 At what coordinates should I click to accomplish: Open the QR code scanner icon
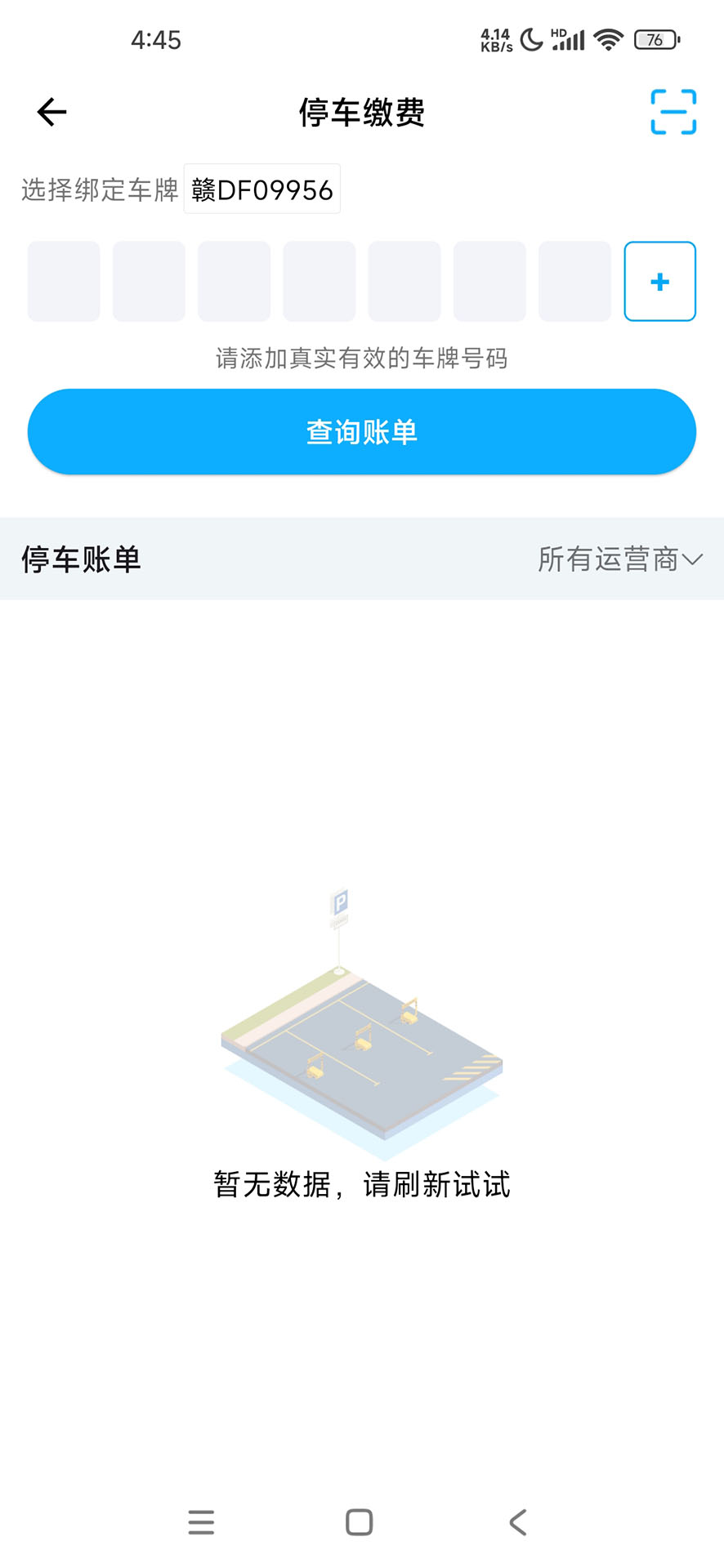point(673,112)
